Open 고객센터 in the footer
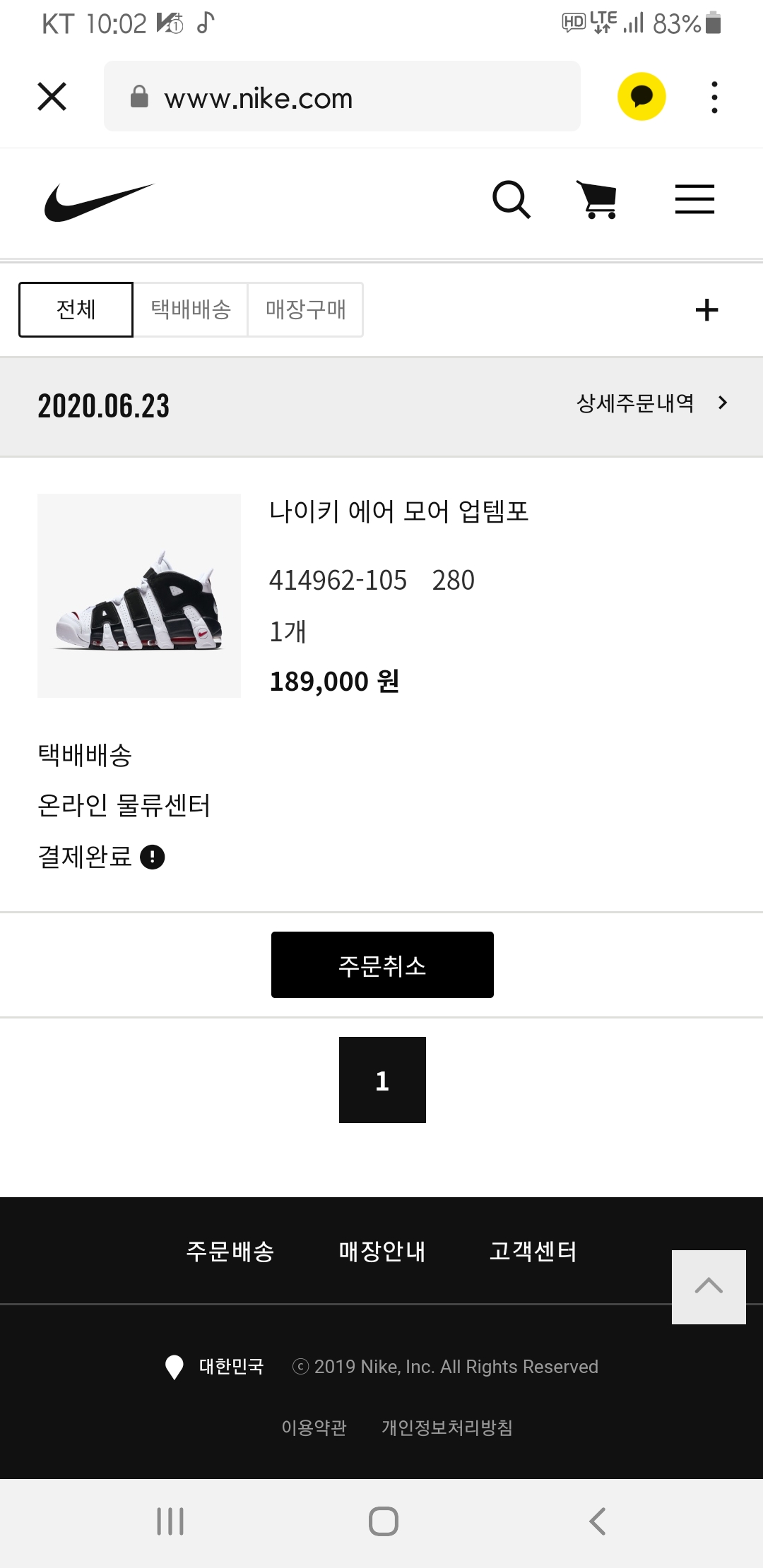This screenshot has height=1568, width=763. (533, 1251)
